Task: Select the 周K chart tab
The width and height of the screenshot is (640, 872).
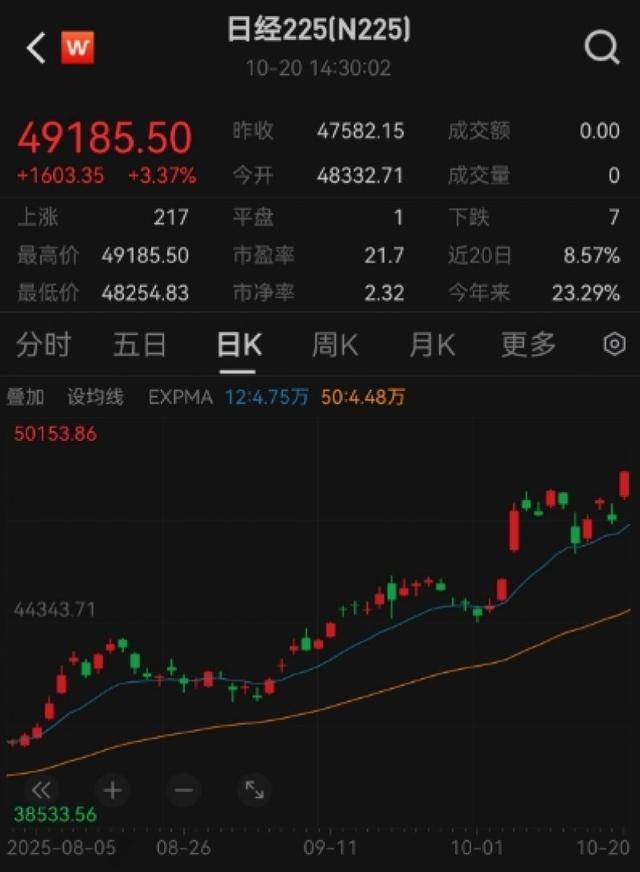Action: pyautogui.click(x=335, y=345)
